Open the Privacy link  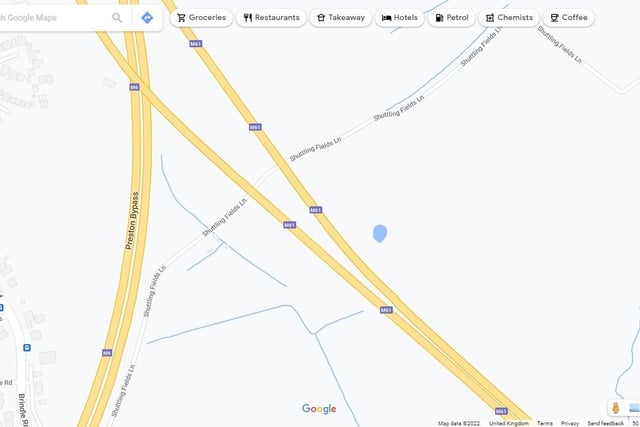(x=569, y=423)
